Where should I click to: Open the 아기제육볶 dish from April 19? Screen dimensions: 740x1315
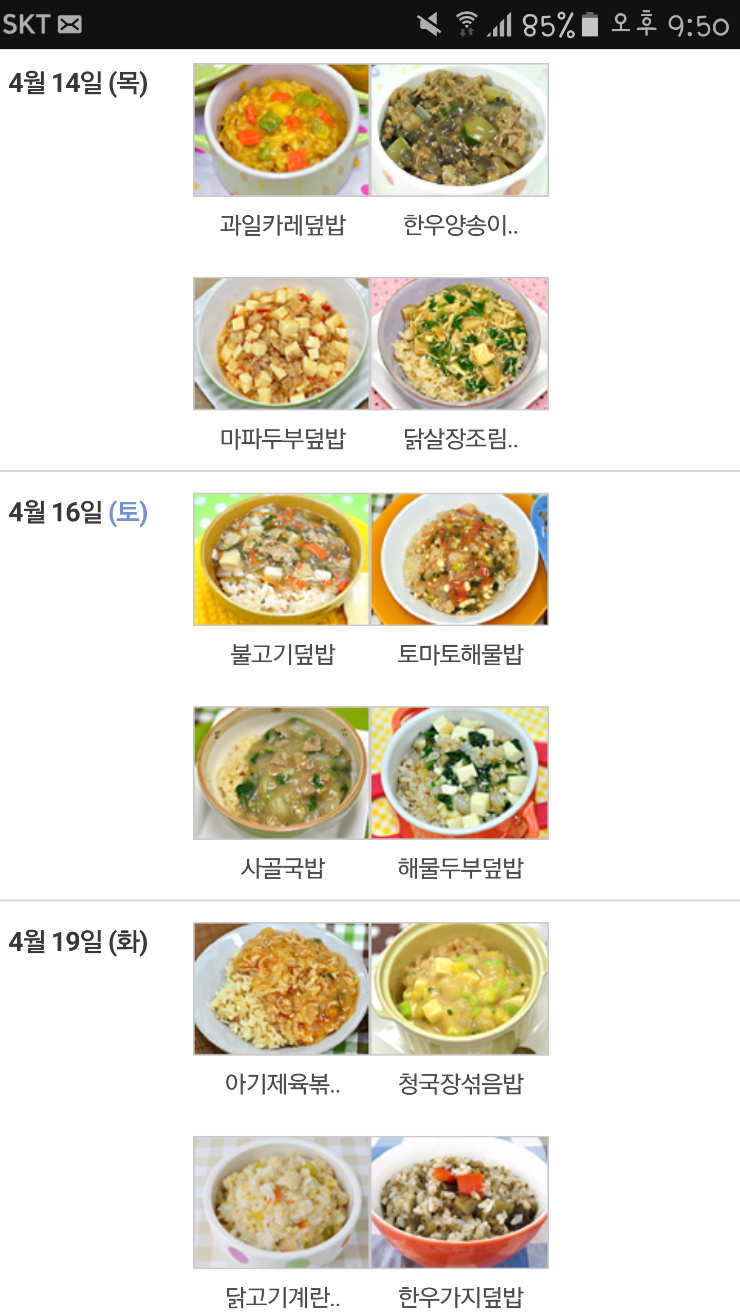click(x=282, y=988)
